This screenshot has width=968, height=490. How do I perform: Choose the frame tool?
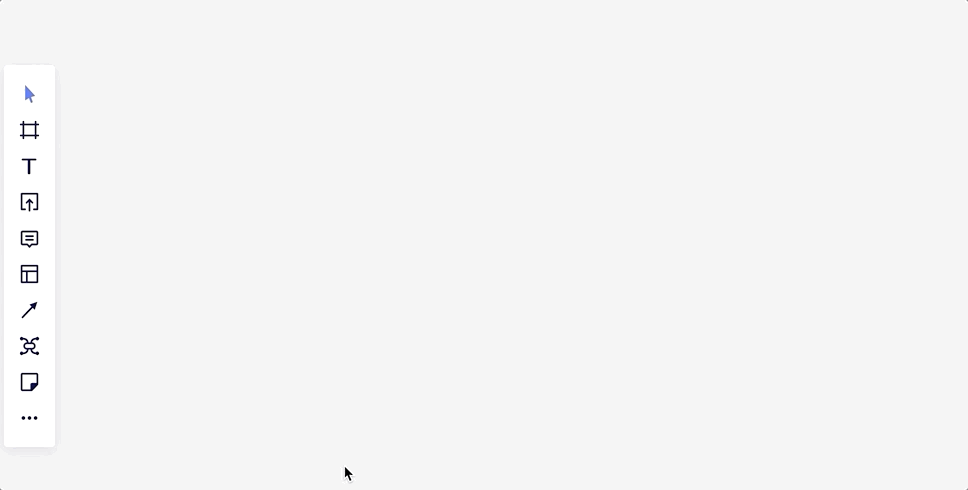pyautogui.click(x=29, y=130)
